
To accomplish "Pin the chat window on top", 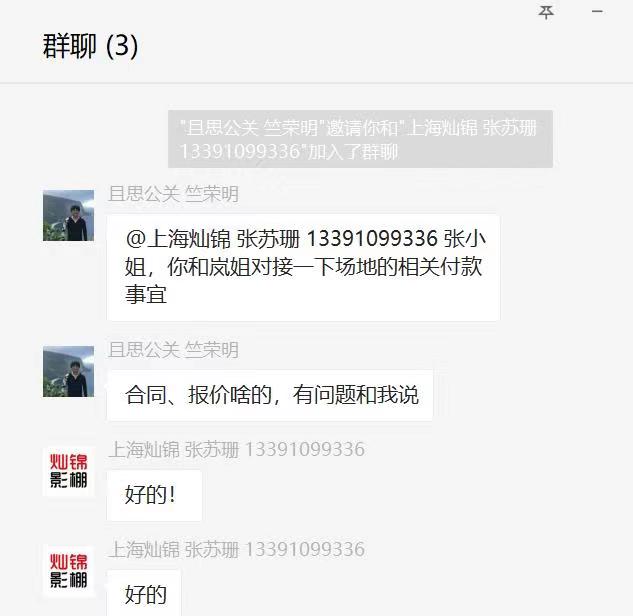I will (546, 13).
